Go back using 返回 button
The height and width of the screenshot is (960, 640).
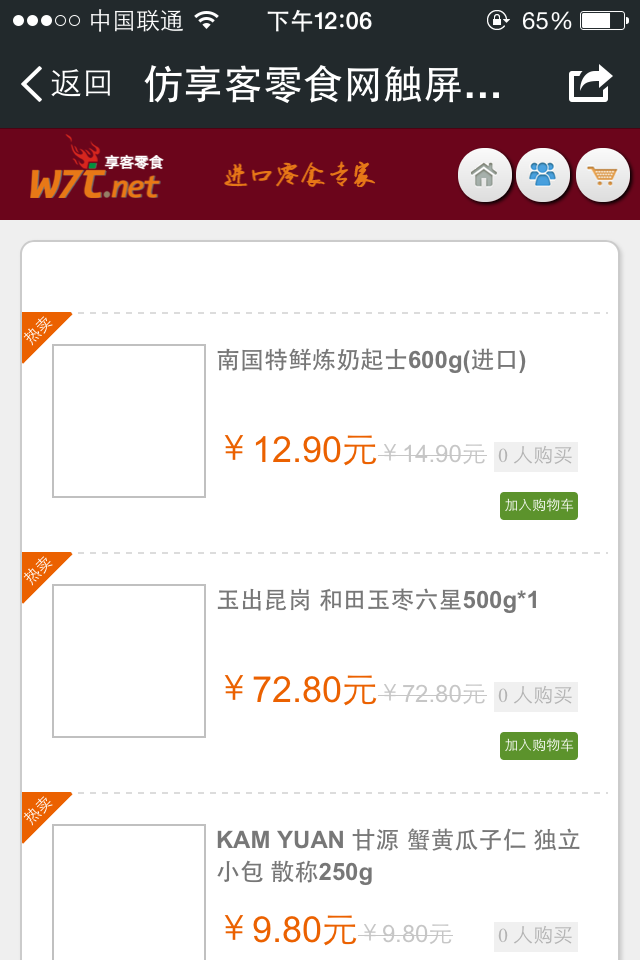point(66,84)
